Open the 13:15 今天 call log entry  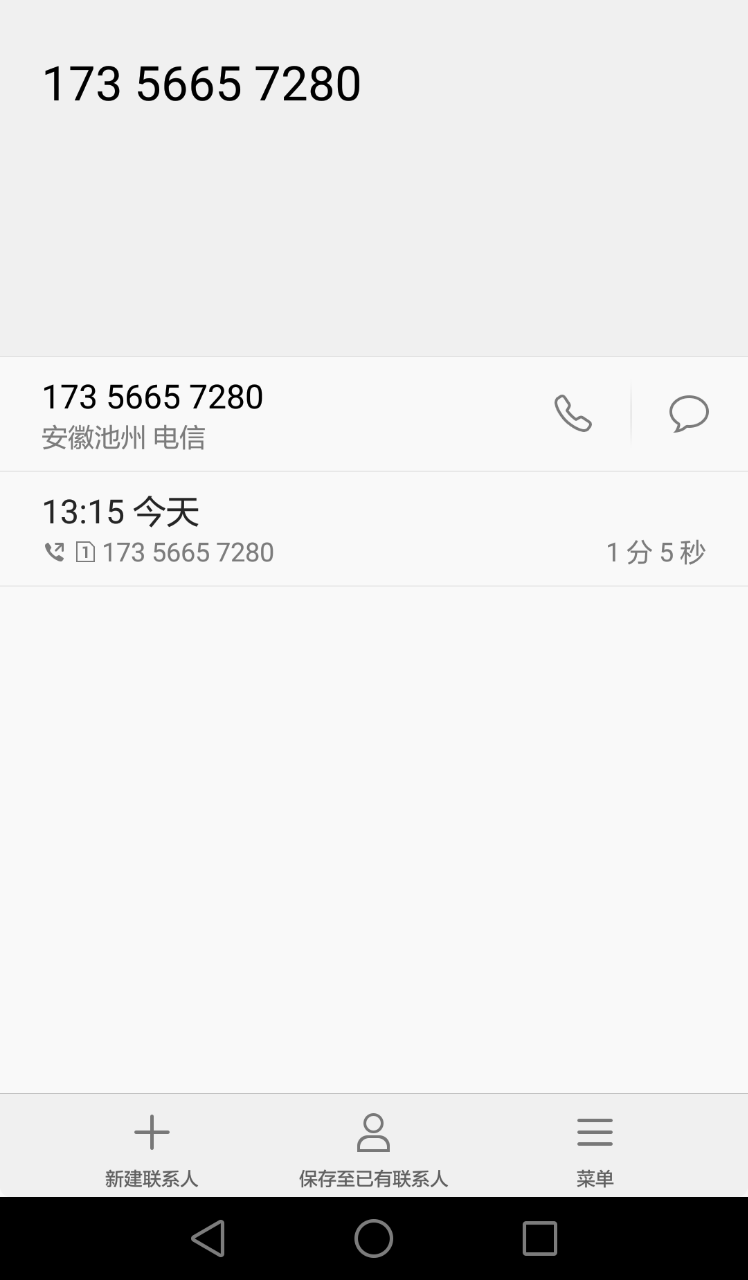pos(372,529)
